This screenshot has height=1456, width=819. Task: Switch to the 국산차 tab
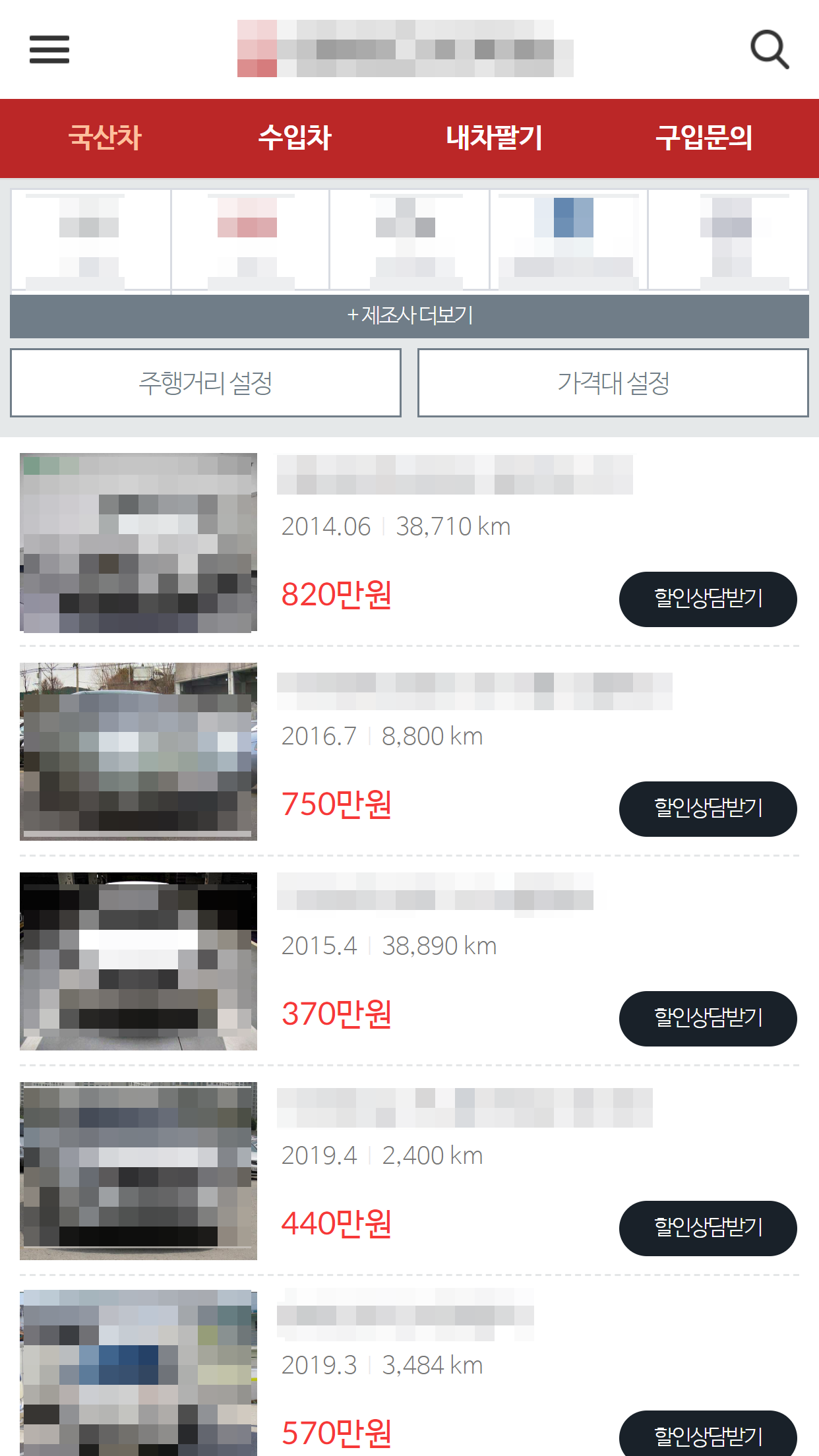pos(105,138)
